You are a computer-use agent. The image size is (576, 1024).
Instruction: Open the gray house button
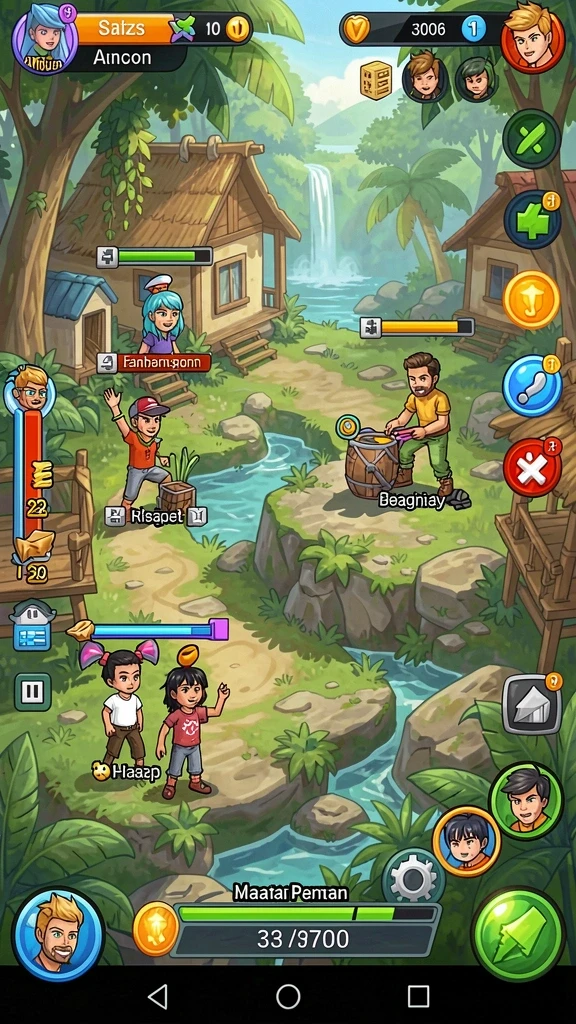[x=532, y=704]
